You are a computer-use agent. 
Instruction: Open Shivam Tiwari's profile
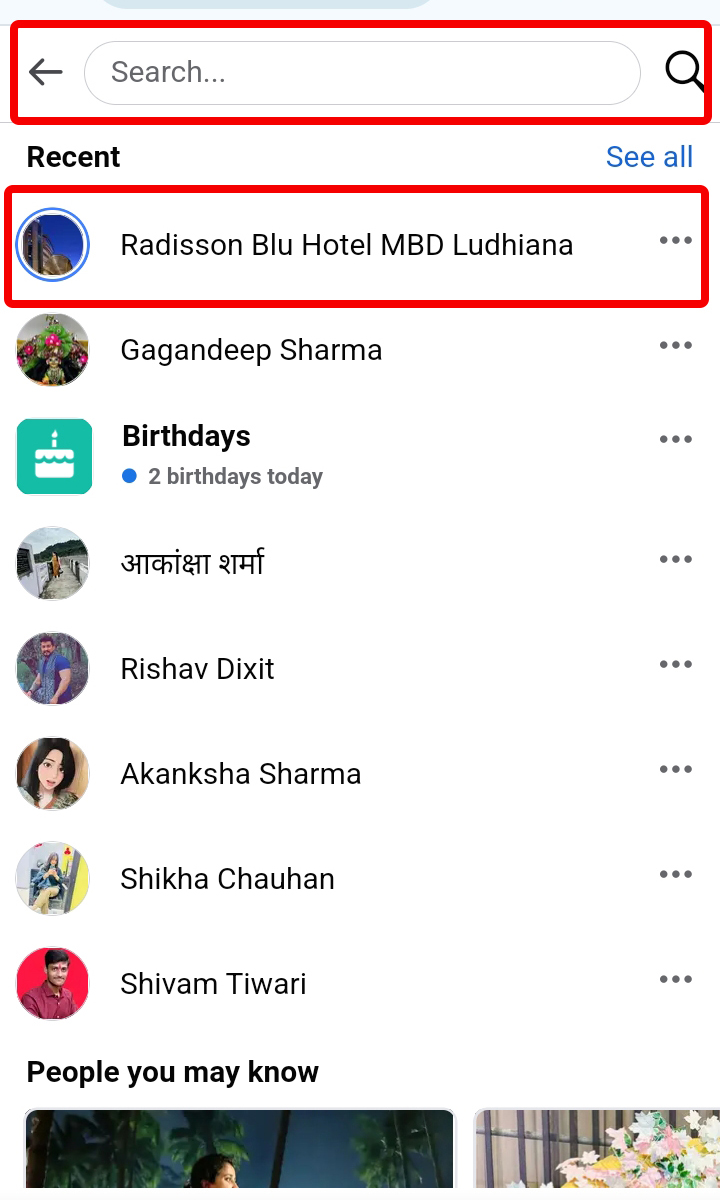[x=213, y=984]
